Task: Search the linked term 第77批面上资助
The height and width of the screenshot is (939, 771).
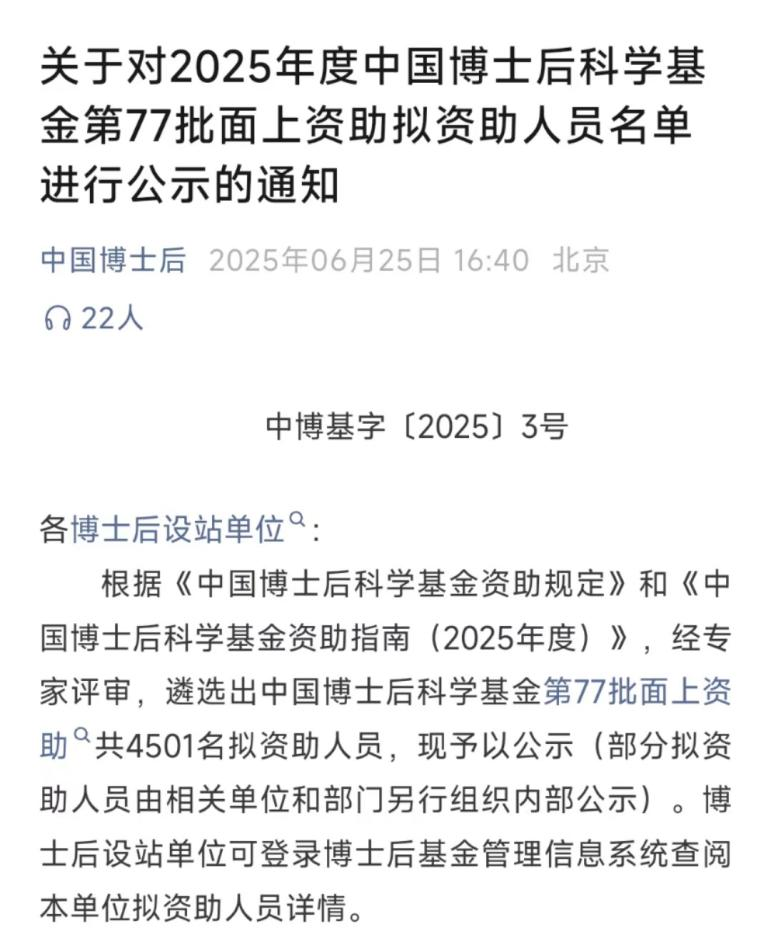Action: tap(637, 691)
